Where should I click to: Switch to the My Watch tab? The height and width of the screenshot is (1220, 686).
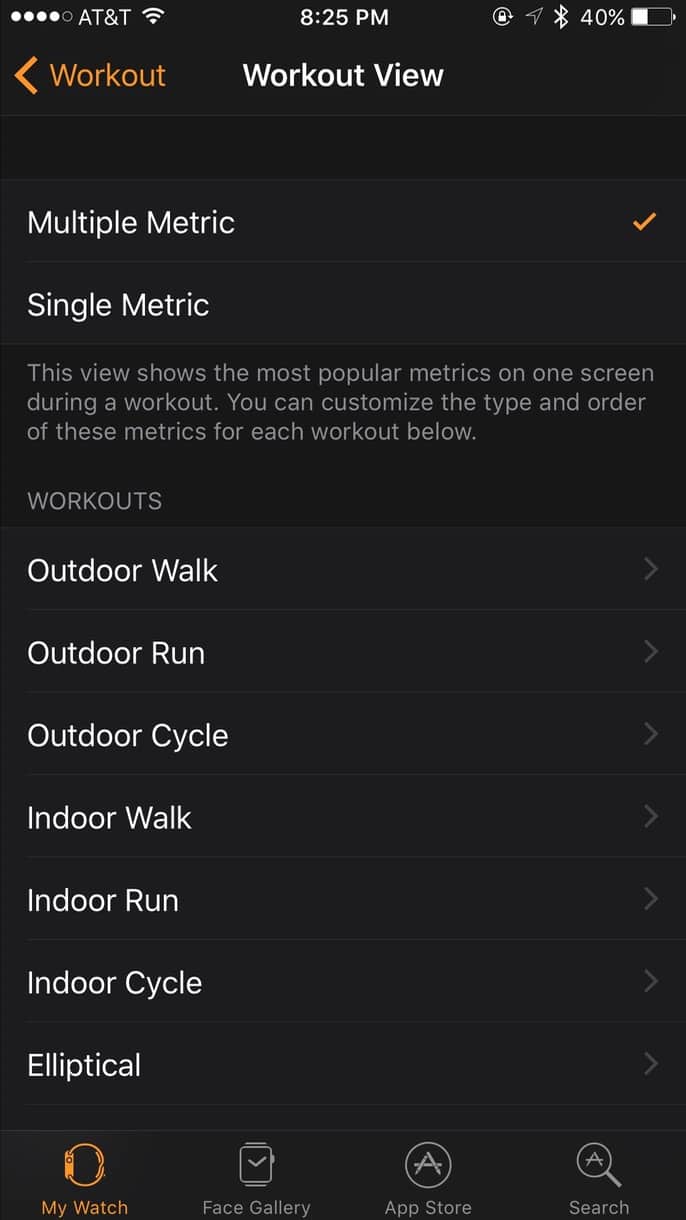[x=85, y=1178]
